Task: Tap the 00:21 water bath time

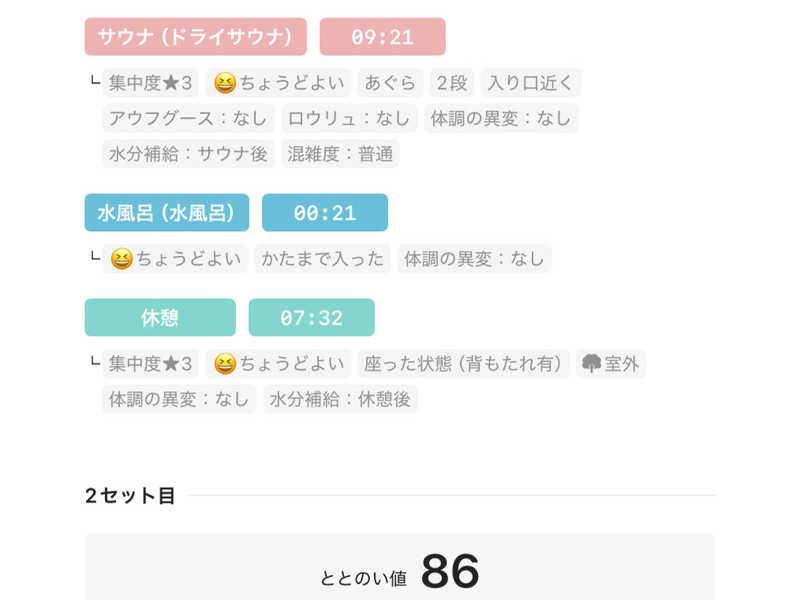Action: pyautogui.click(x=325, y=212)
